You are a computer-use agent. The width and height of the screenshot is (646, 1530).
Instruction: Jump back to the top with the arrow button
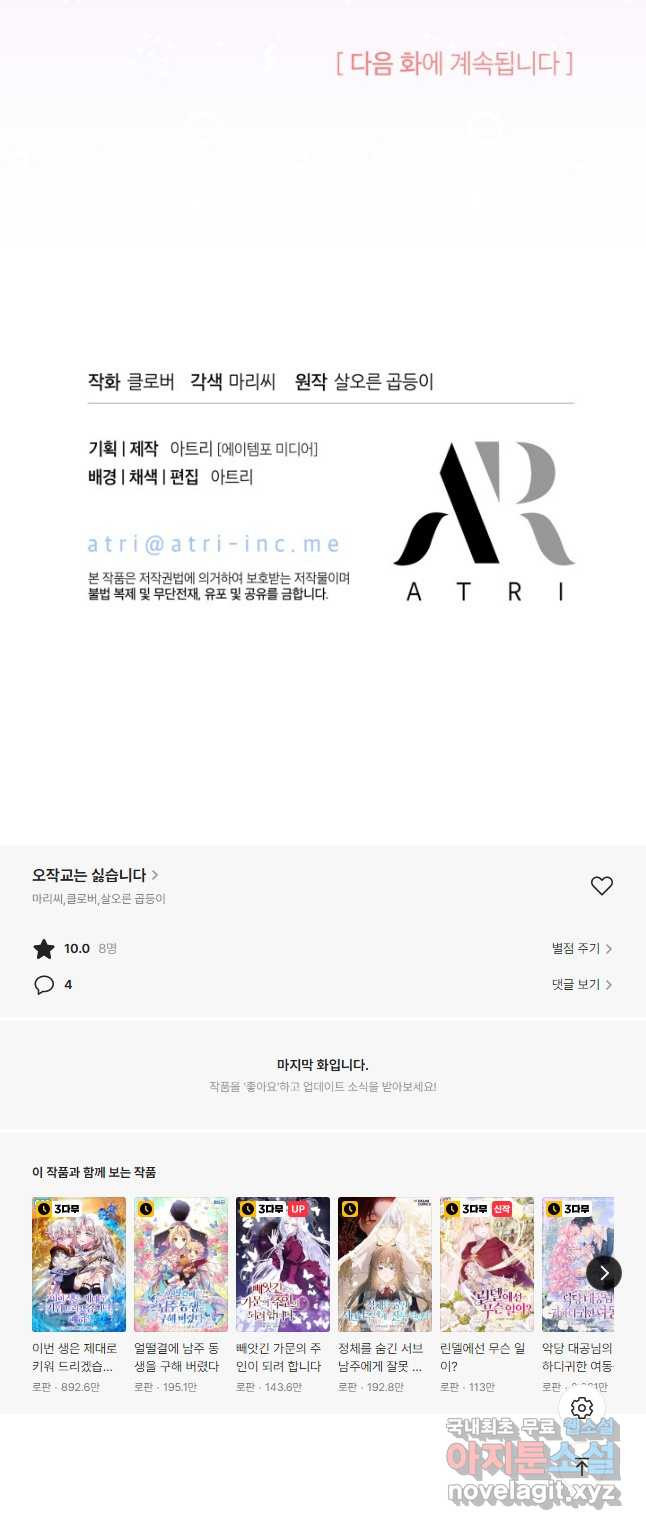582,1467
